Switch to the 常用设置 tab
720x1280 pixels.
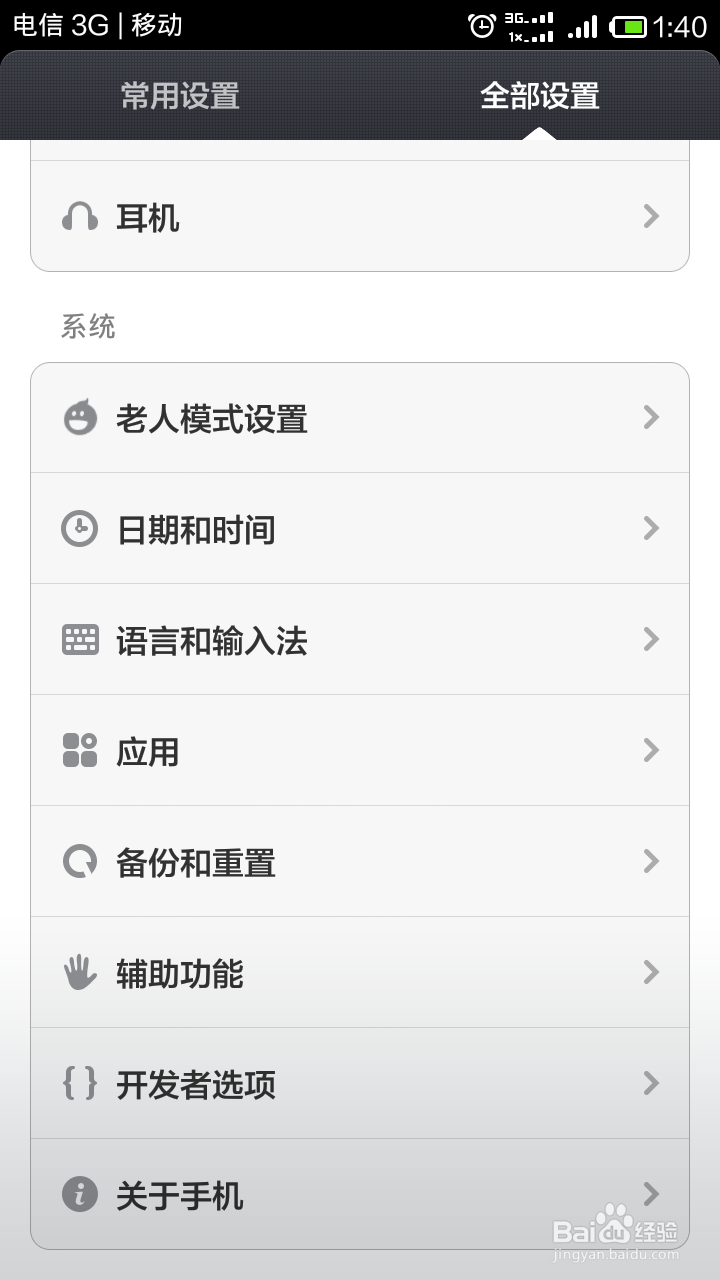180,98
